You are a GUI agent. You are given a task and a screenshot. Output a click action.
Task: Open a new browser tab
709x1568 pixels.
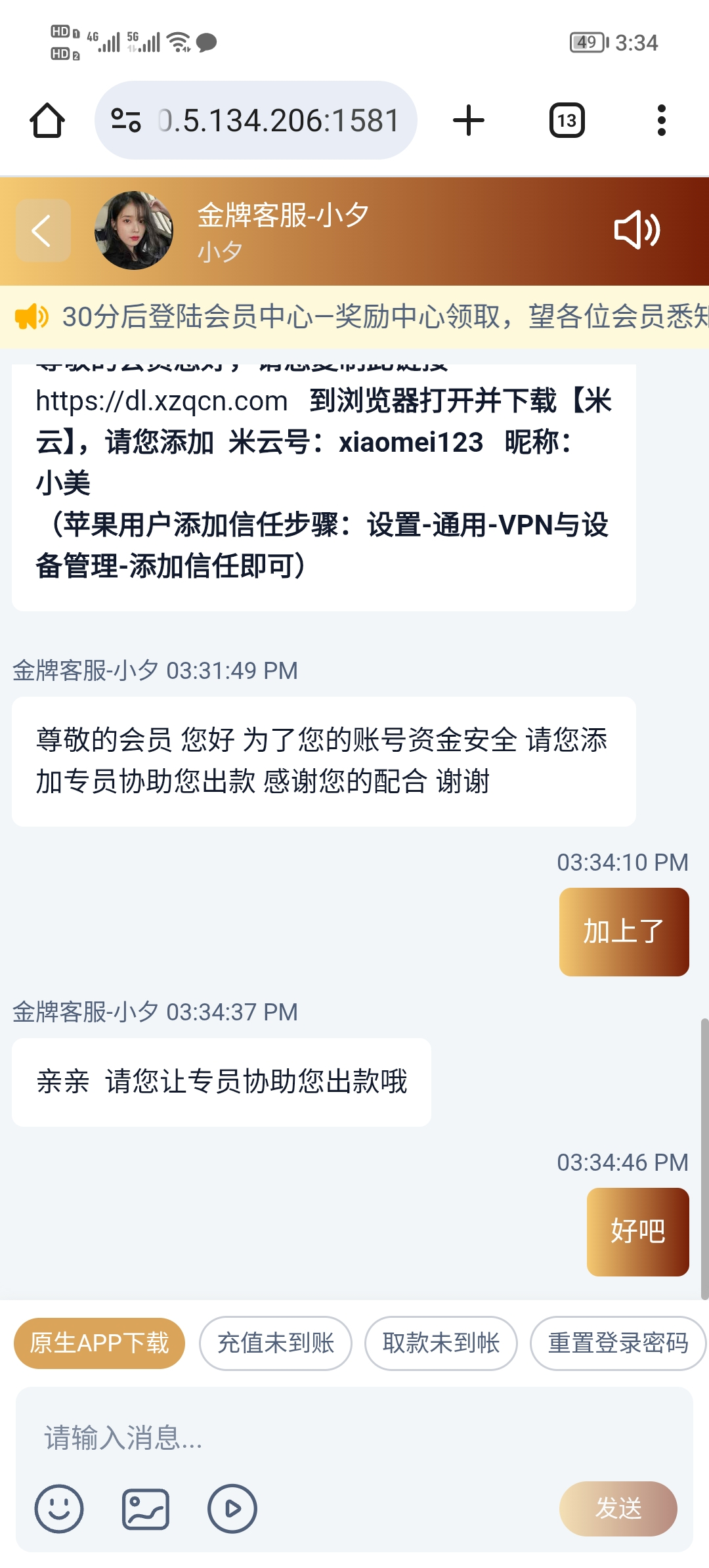[x=469, y=121]
